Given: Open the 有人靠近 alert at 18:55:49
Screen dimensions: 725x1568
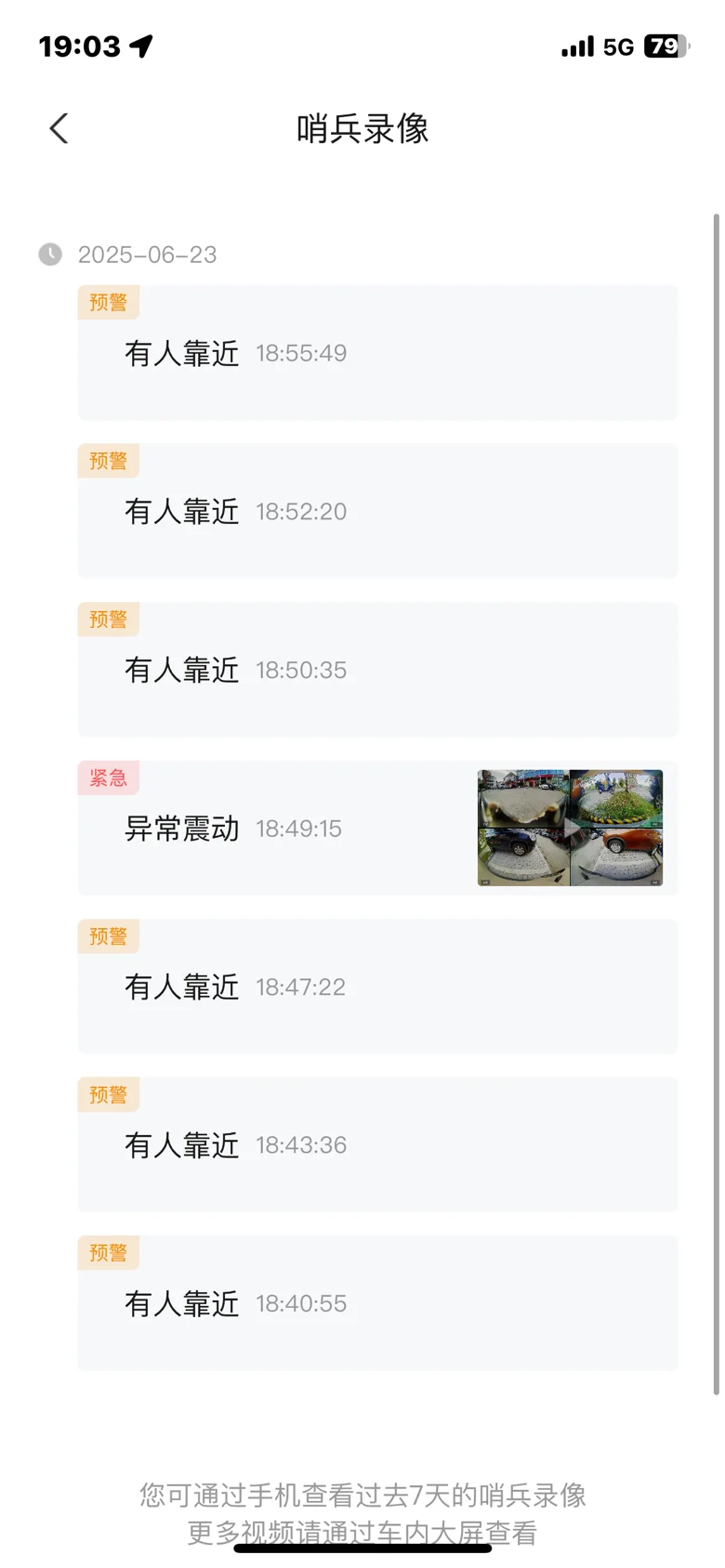Looking at the screenshot, I should point(376,354).
